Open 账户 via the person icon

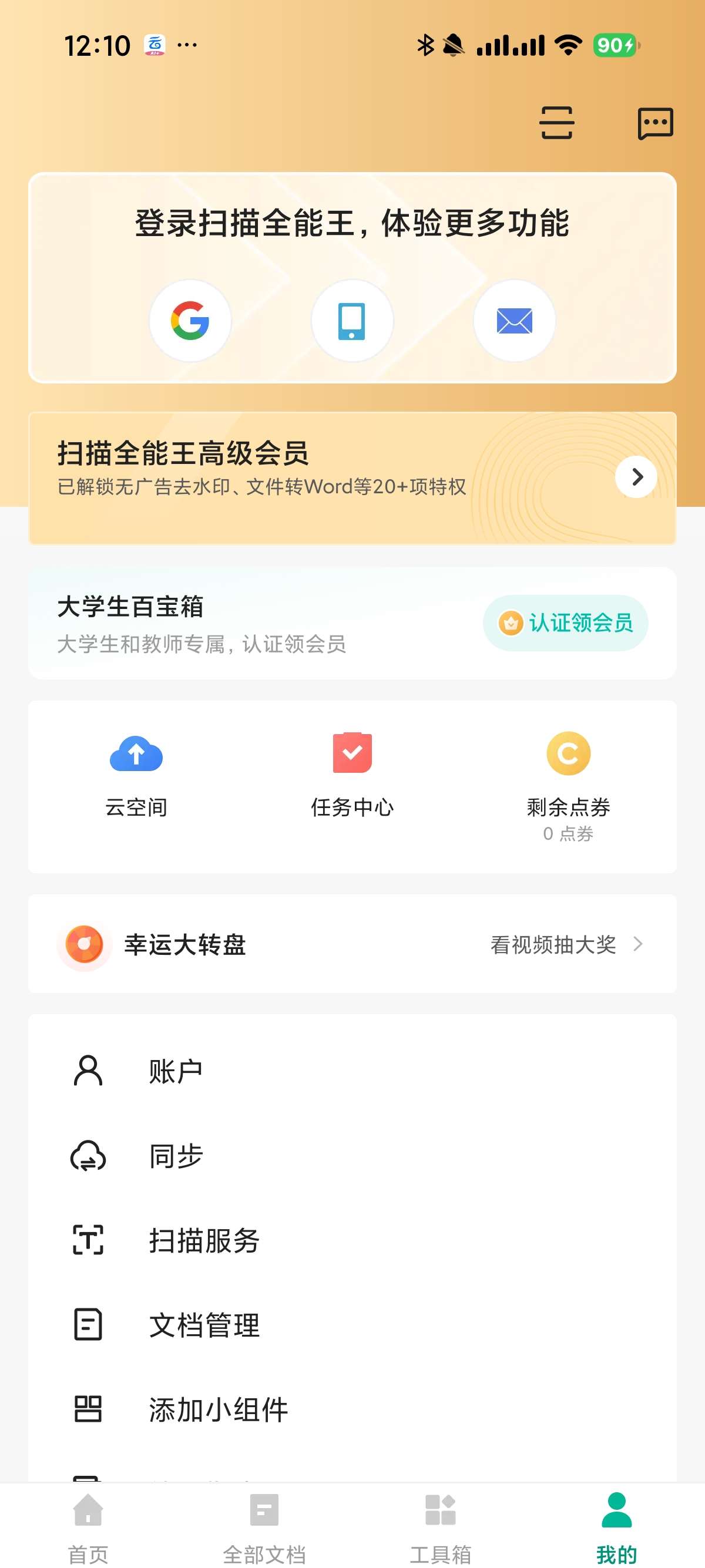coord(87,1071)
